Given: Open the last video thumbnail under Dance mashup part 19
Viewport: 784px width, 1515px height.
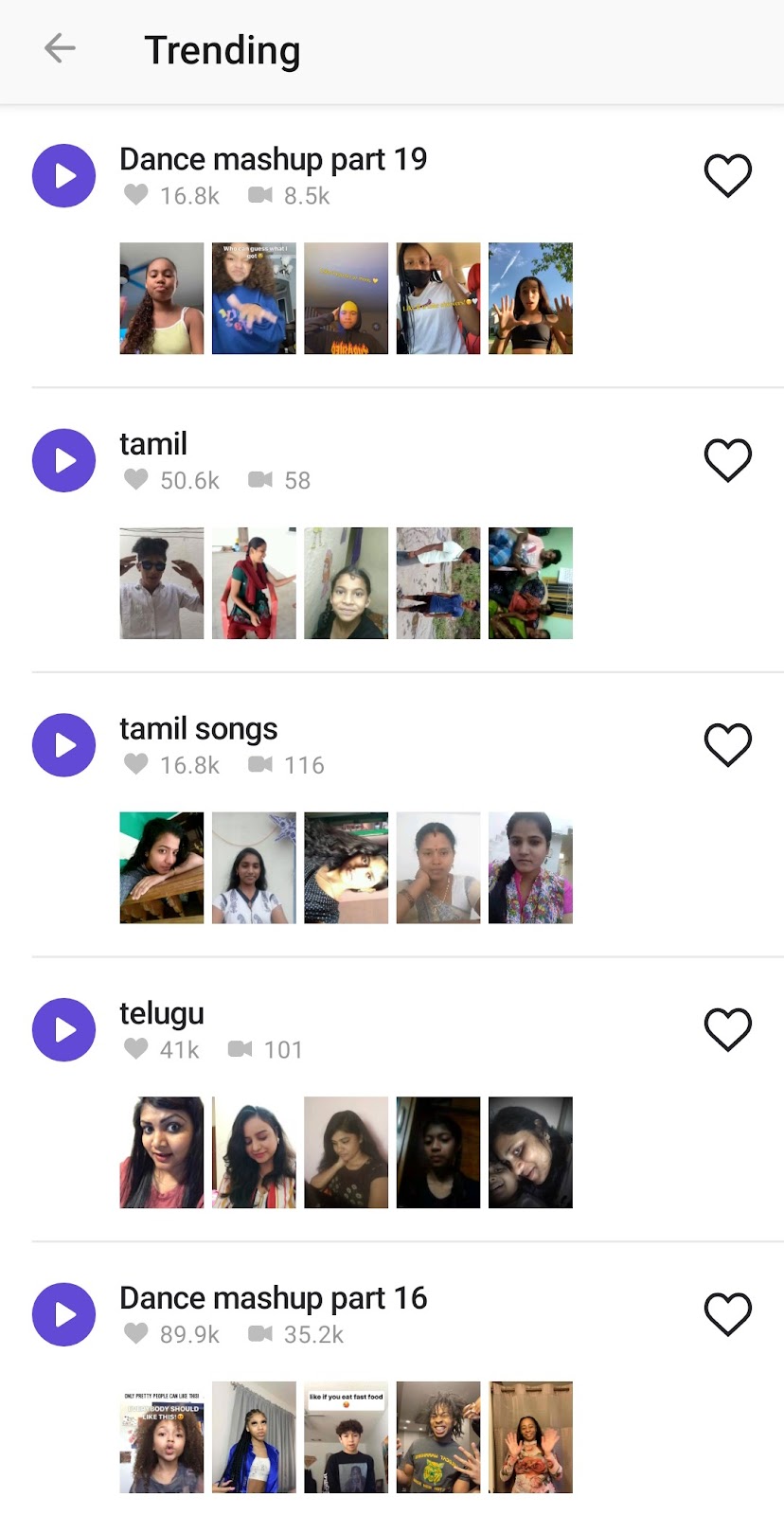Looking at the screenshot, I should point(530,298).
